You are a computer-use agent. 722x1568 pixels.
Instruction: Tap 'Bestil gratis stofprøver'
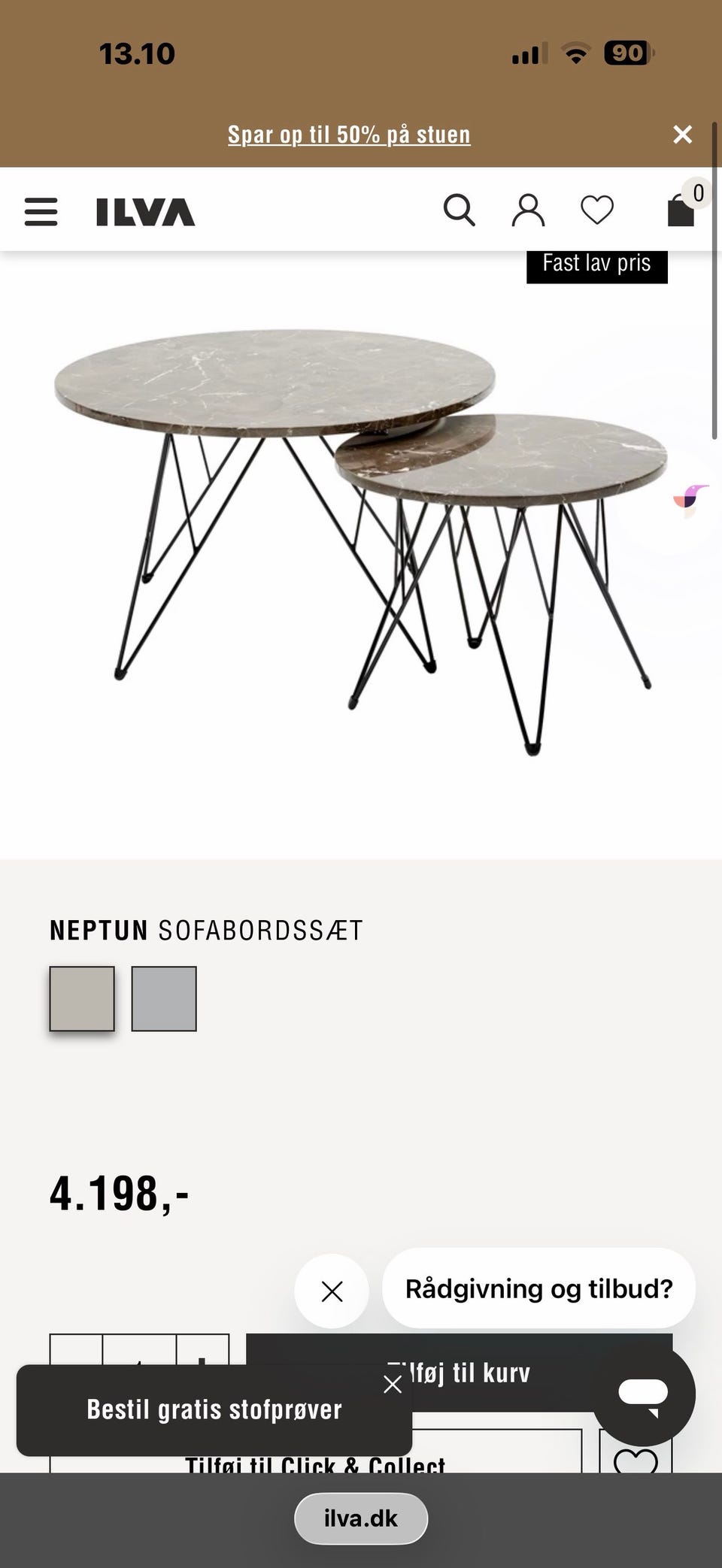tap(214, 1409)
